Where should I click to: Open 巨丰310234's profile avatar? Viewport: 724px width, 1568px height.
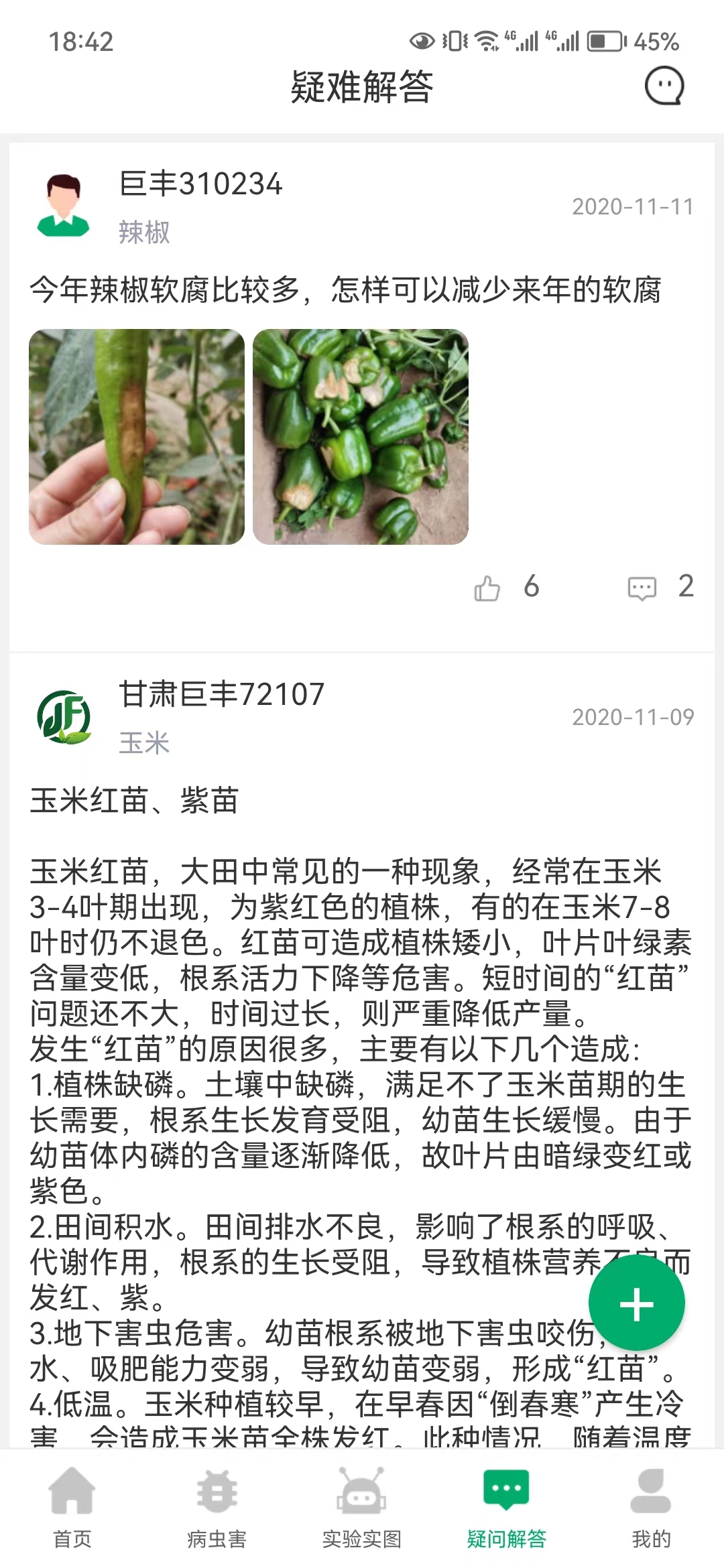pyautogui.click(x=64, y=206)
